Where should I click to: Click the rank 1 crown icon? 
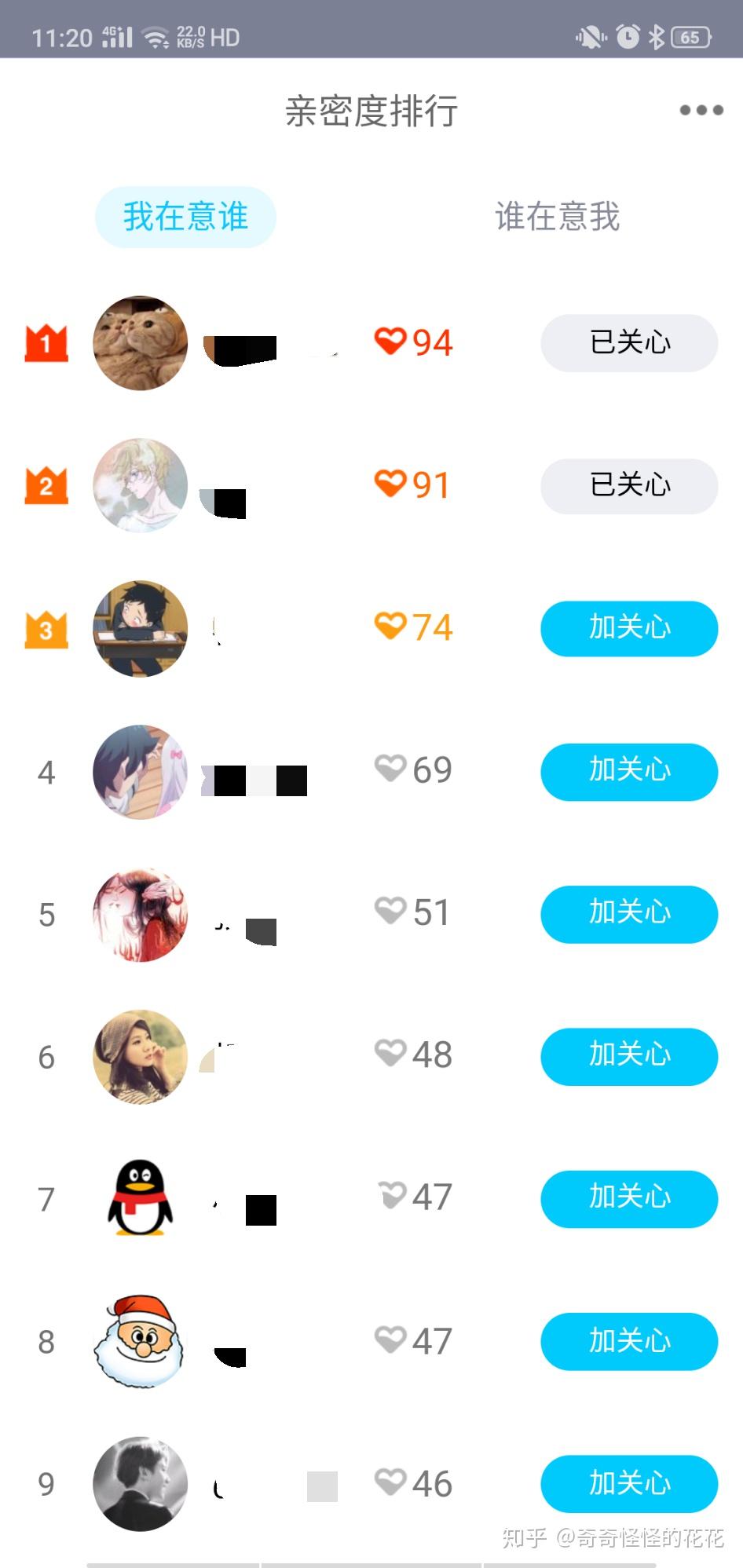46,342
